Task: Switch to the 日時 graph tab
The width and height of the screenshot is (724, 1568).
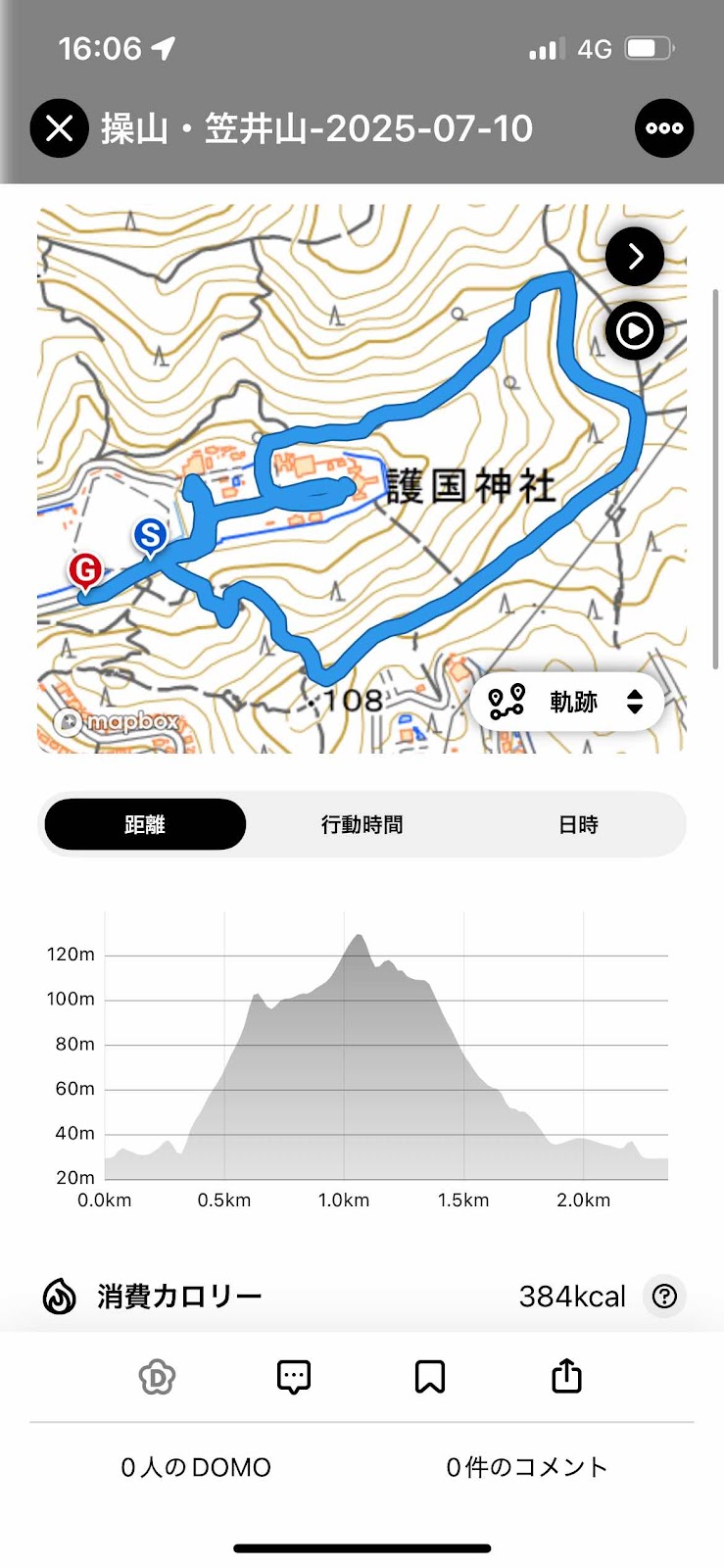Action: tap(578, 824)
